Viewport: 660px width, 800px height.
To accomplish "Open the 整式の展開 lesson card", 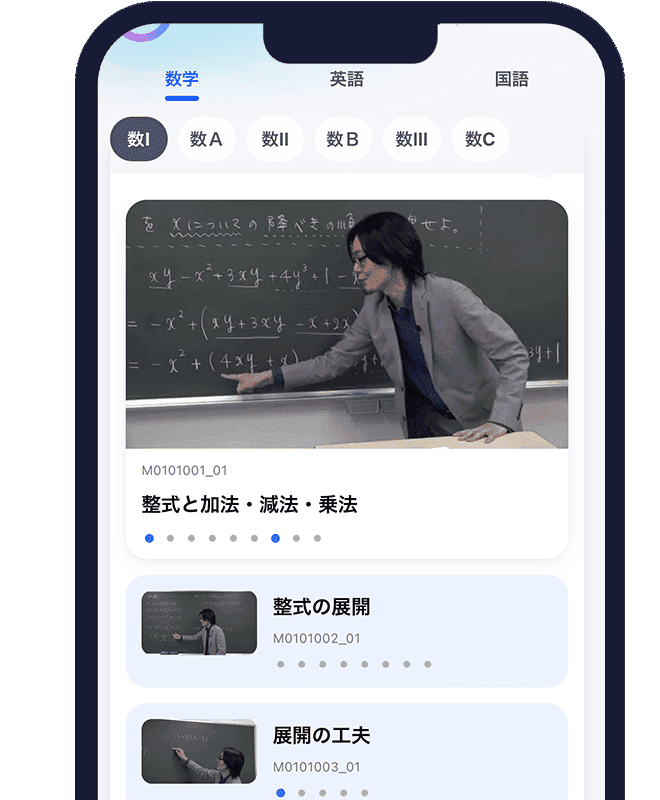I will pyautogui.click(x=346, y=630).
